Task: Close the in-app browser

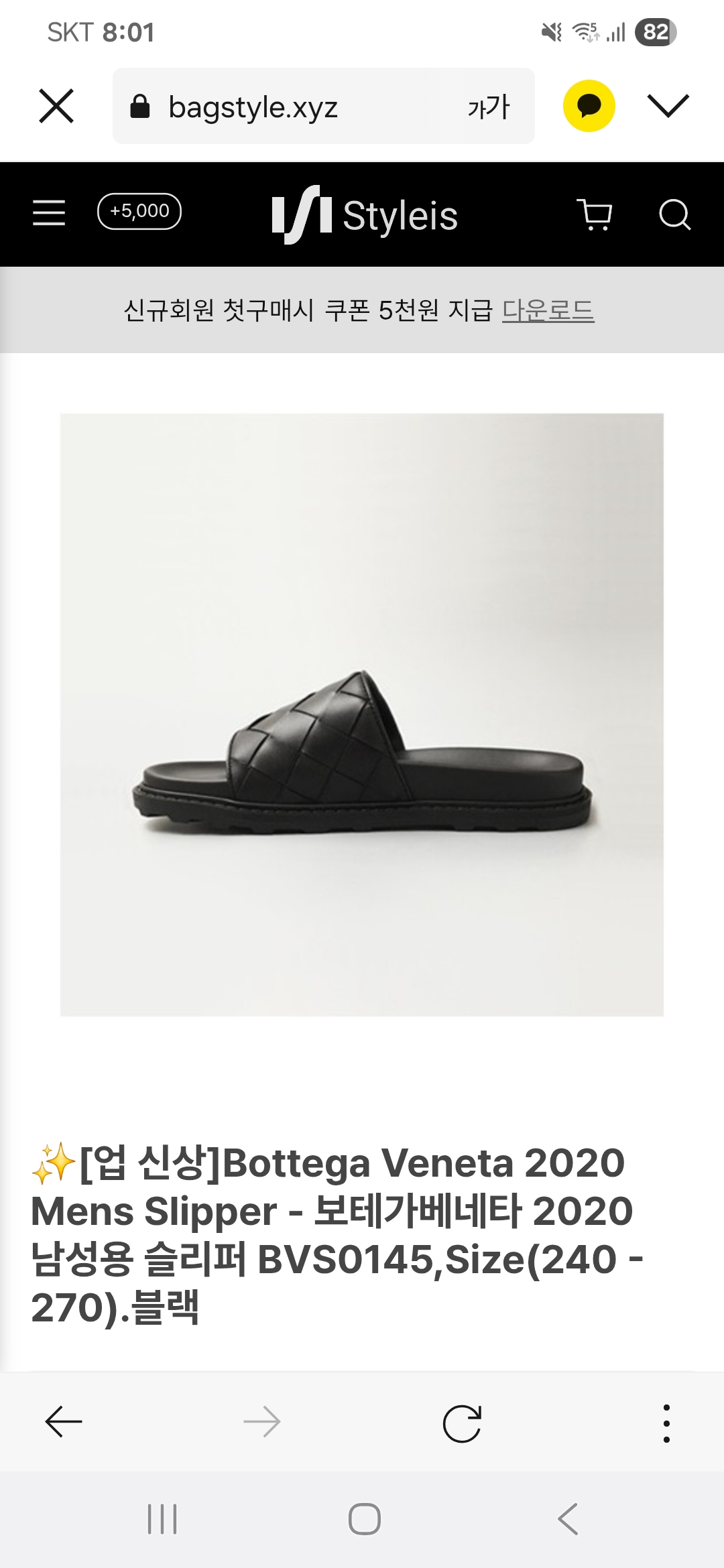Action: 56,107
